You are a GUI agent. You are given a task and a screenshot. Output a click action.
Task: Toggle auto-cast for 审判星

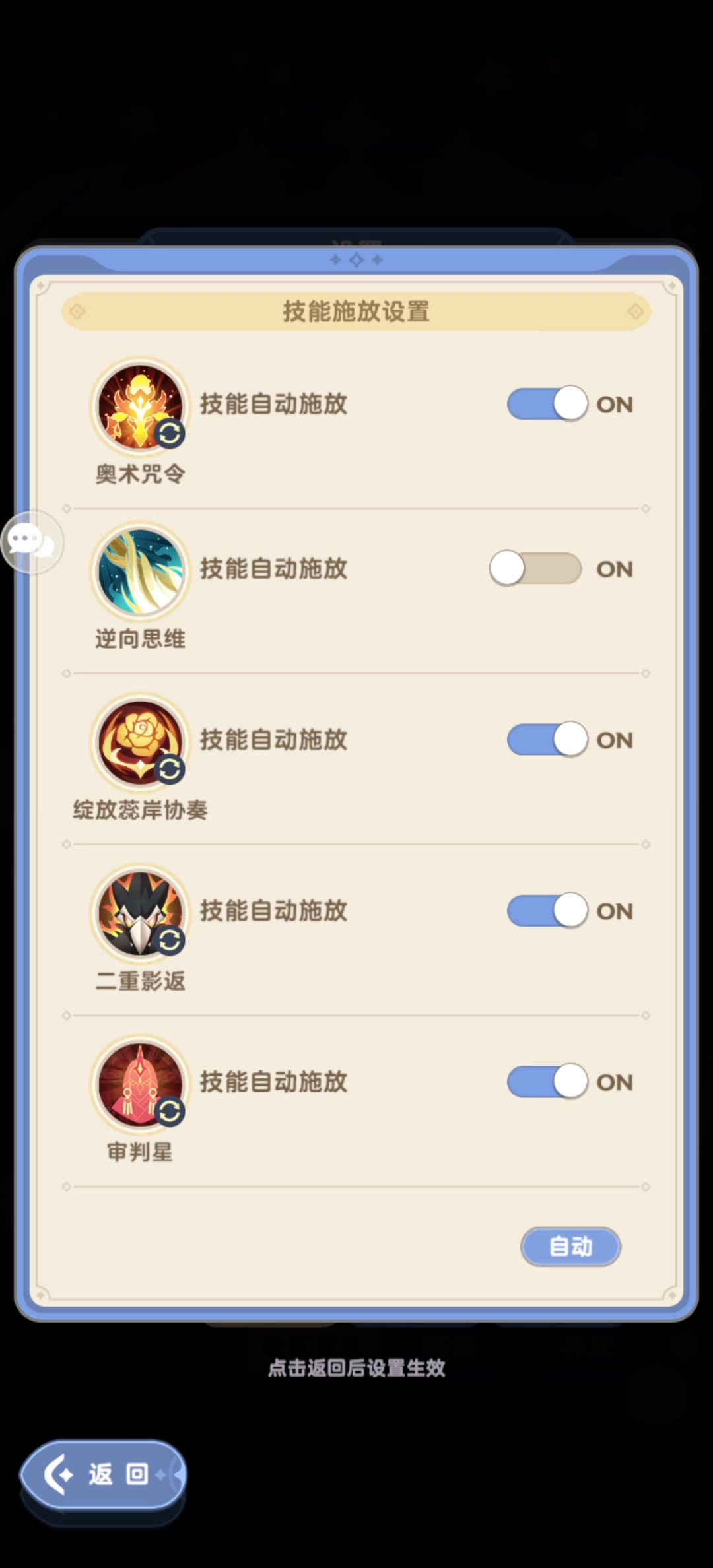pos(547,1081)
